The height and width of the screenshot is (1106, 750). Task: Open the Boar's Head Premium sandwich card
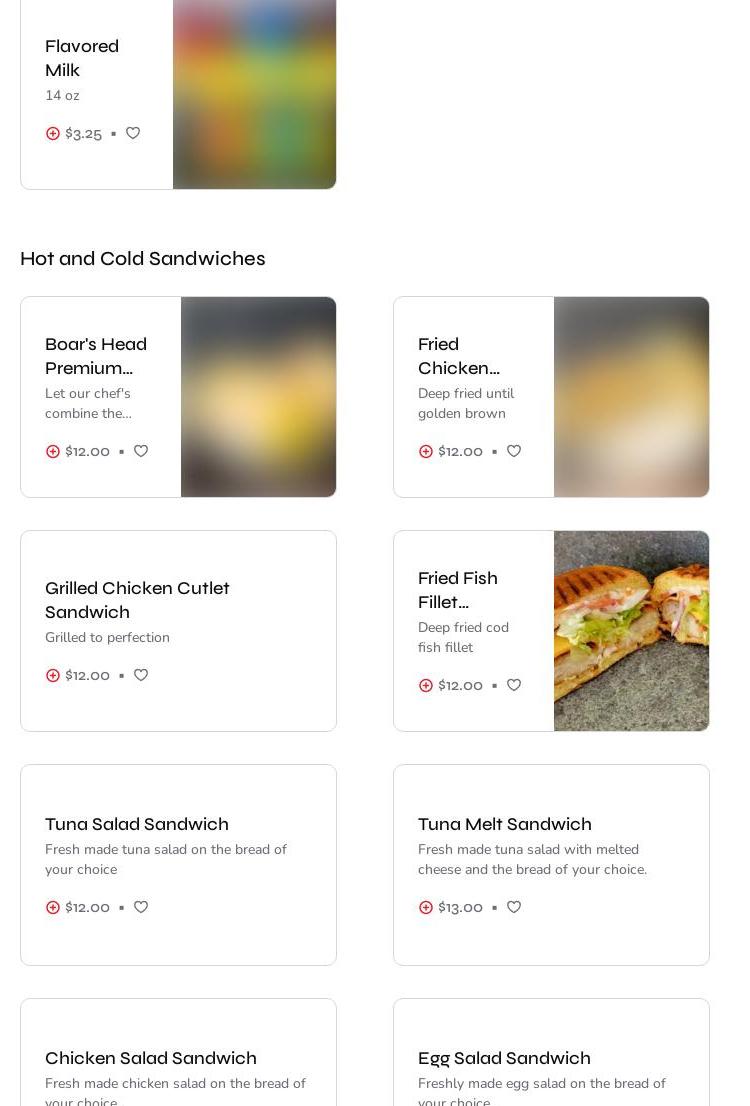[96, 356]
